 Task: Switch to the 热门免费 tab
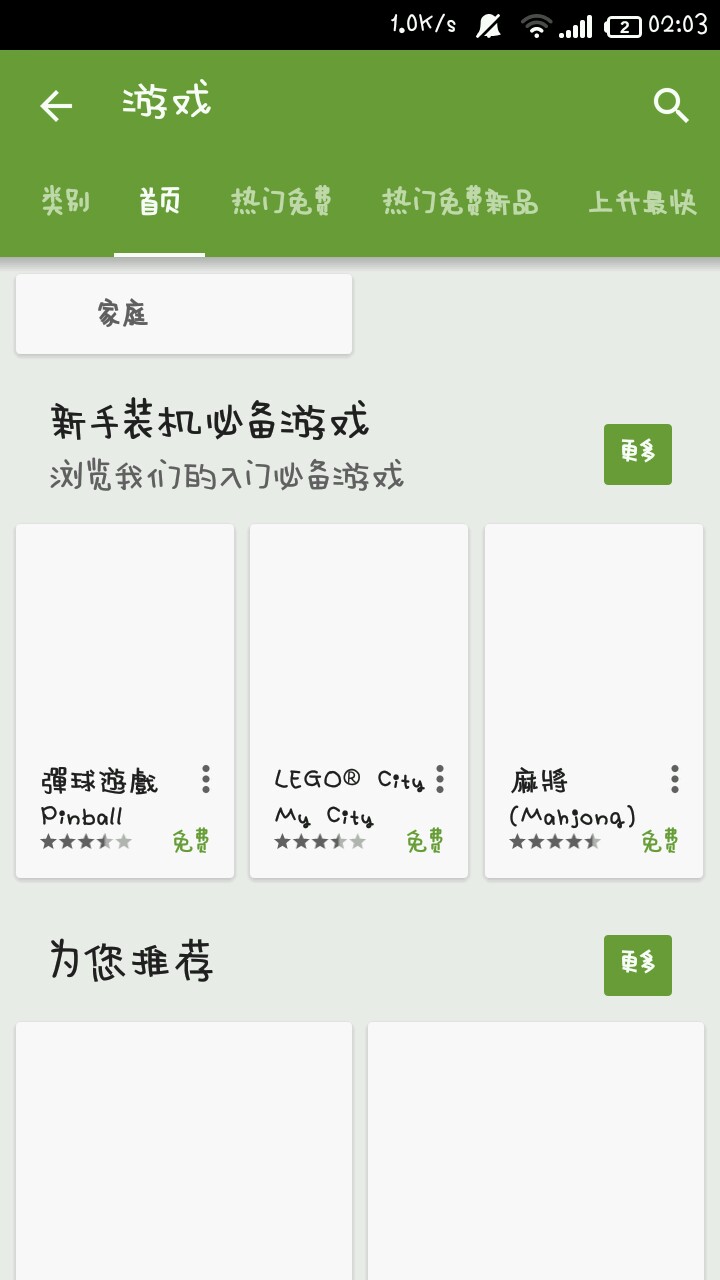(281, 202)
